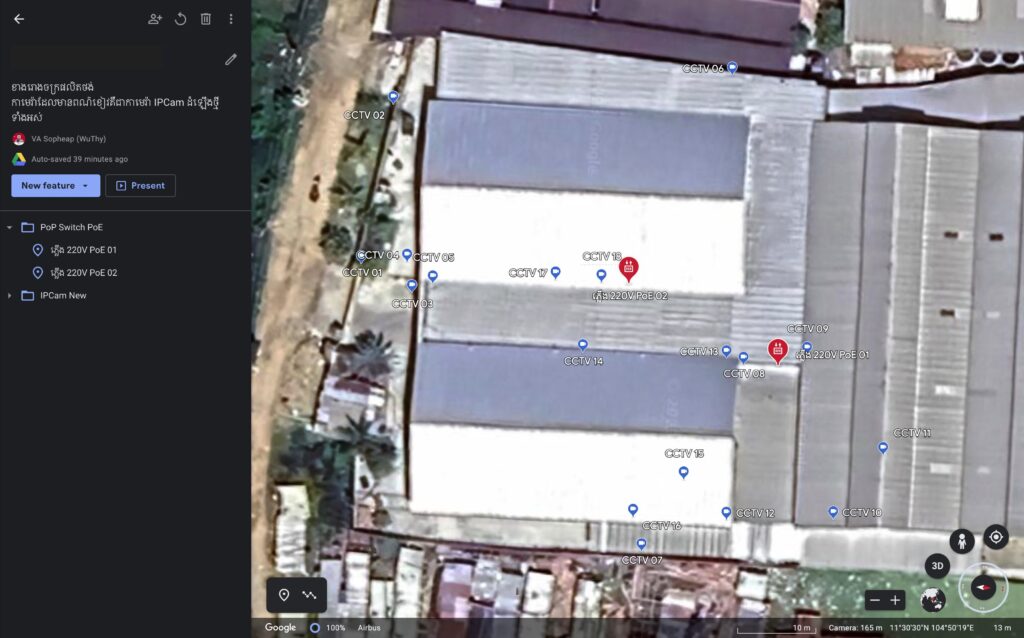Start the Present mode
1024x638 pixels.
pyautogui.click(x=140, y=186)
